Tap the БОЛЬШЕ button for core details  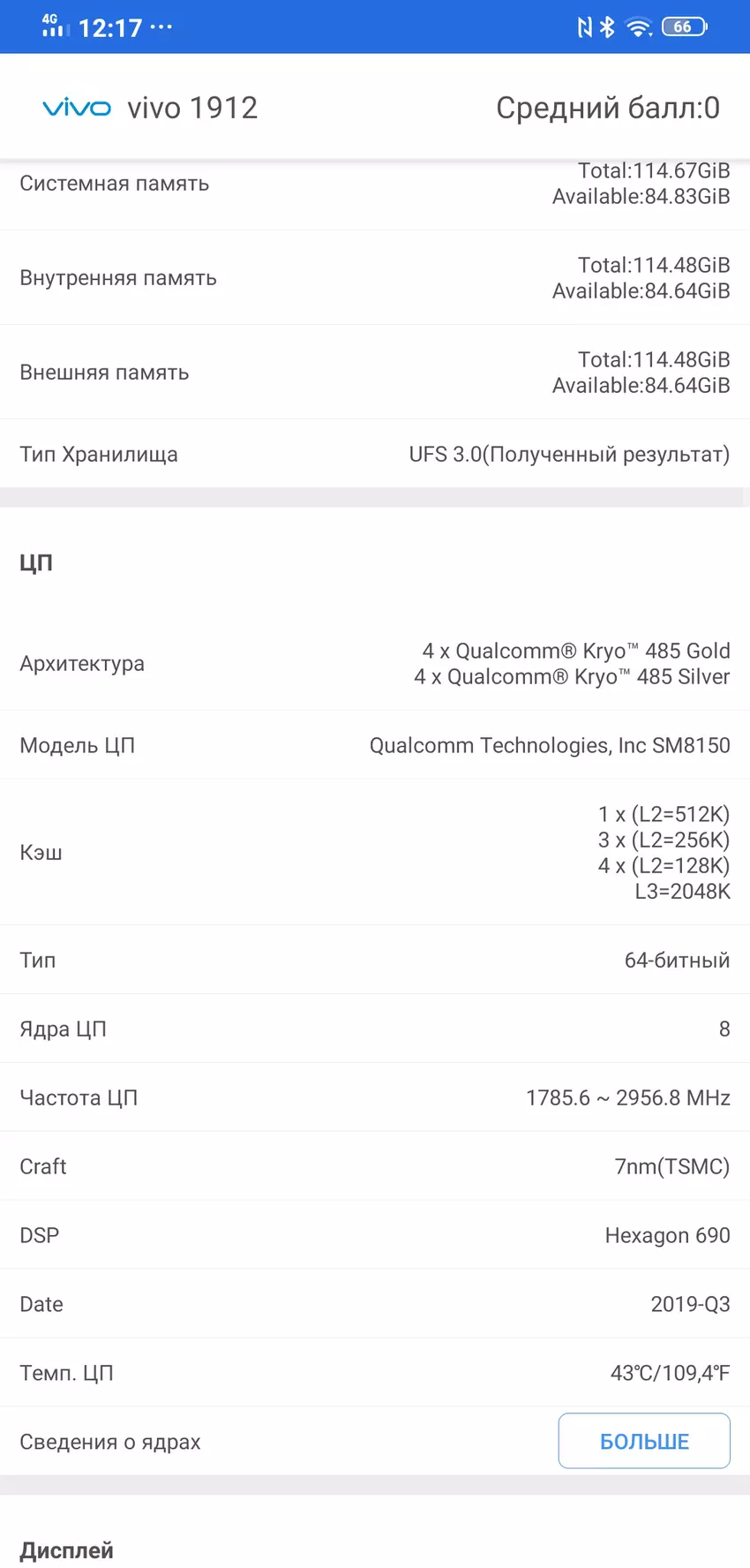pos(643,1441)
